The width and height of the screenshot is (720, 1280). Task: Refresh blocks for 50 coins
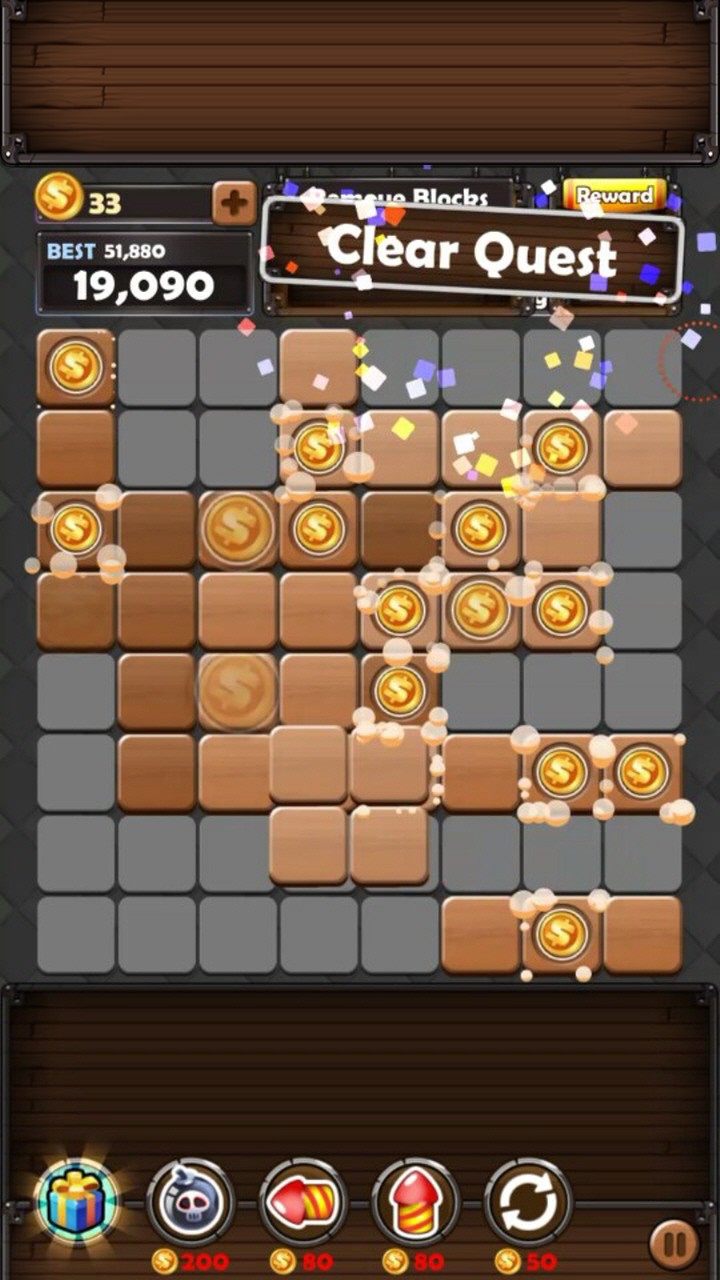528,1202
